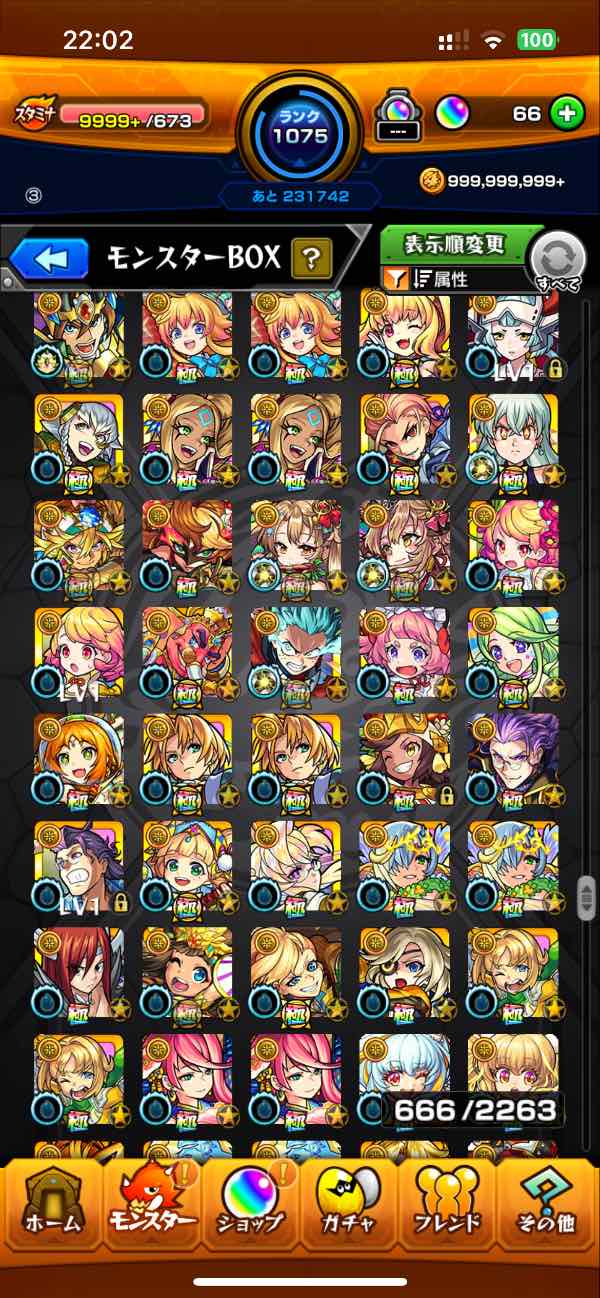The height and width of the screenshot is (1298, 600).
Task: Switch to the ホーム tab
Action: tap(51, 1203)
